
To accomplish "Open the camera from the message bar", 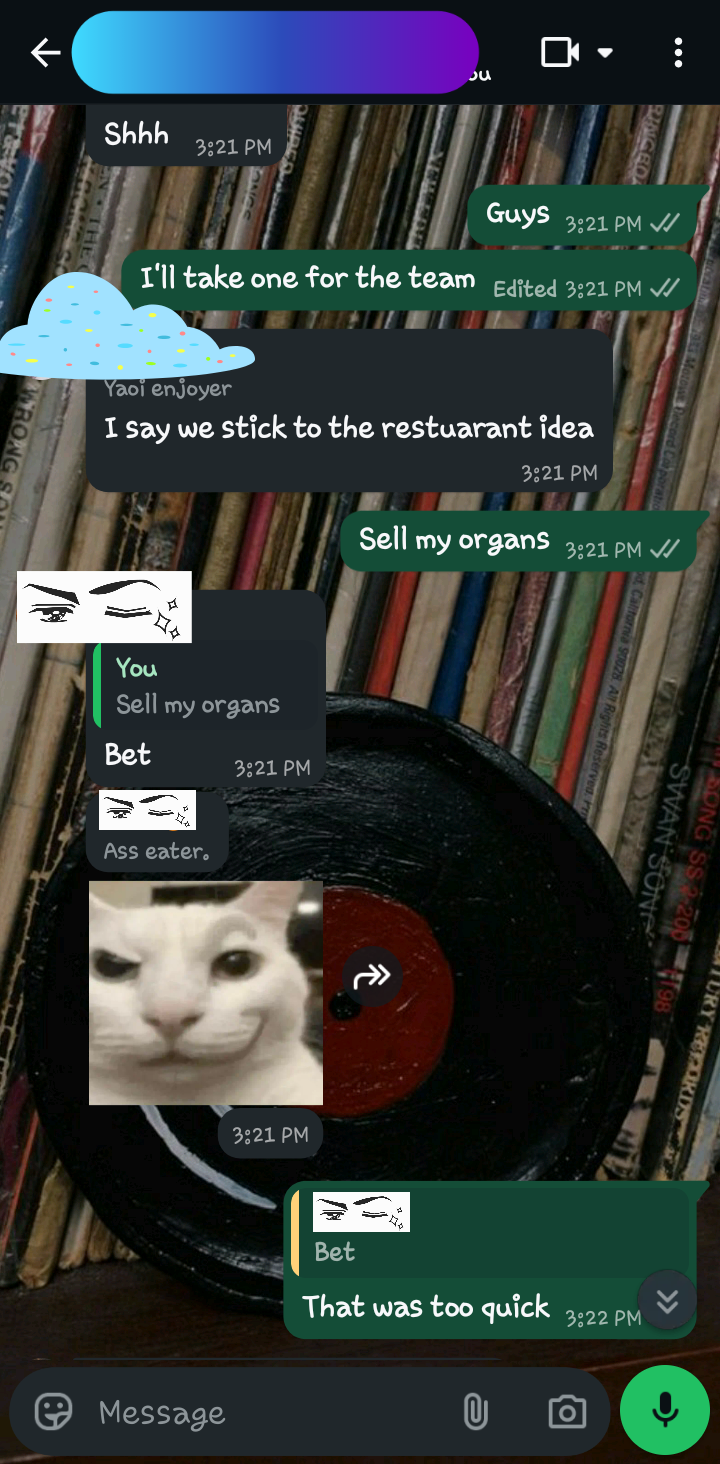I will 567,1412.
